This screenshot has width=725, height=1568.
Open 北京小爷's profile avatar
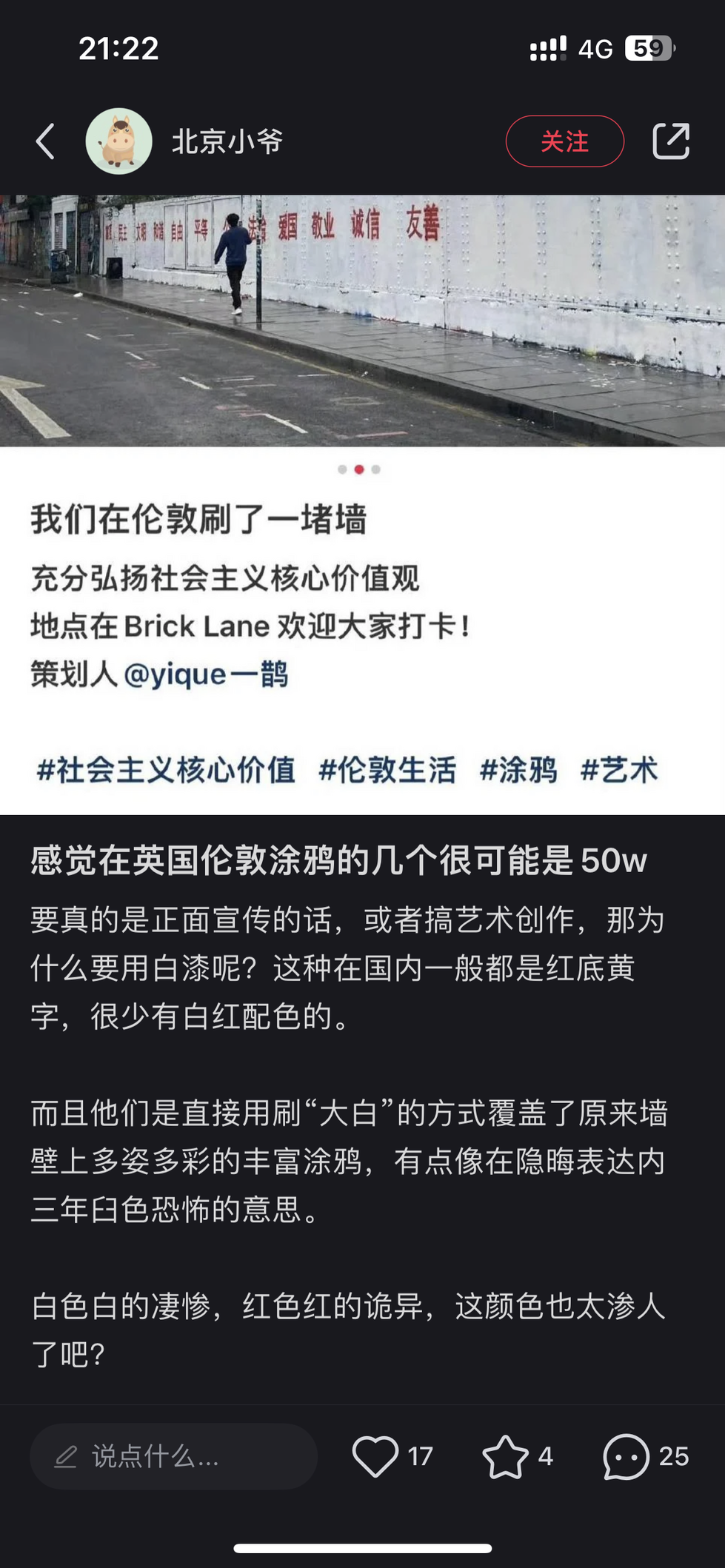click(119, 141)
